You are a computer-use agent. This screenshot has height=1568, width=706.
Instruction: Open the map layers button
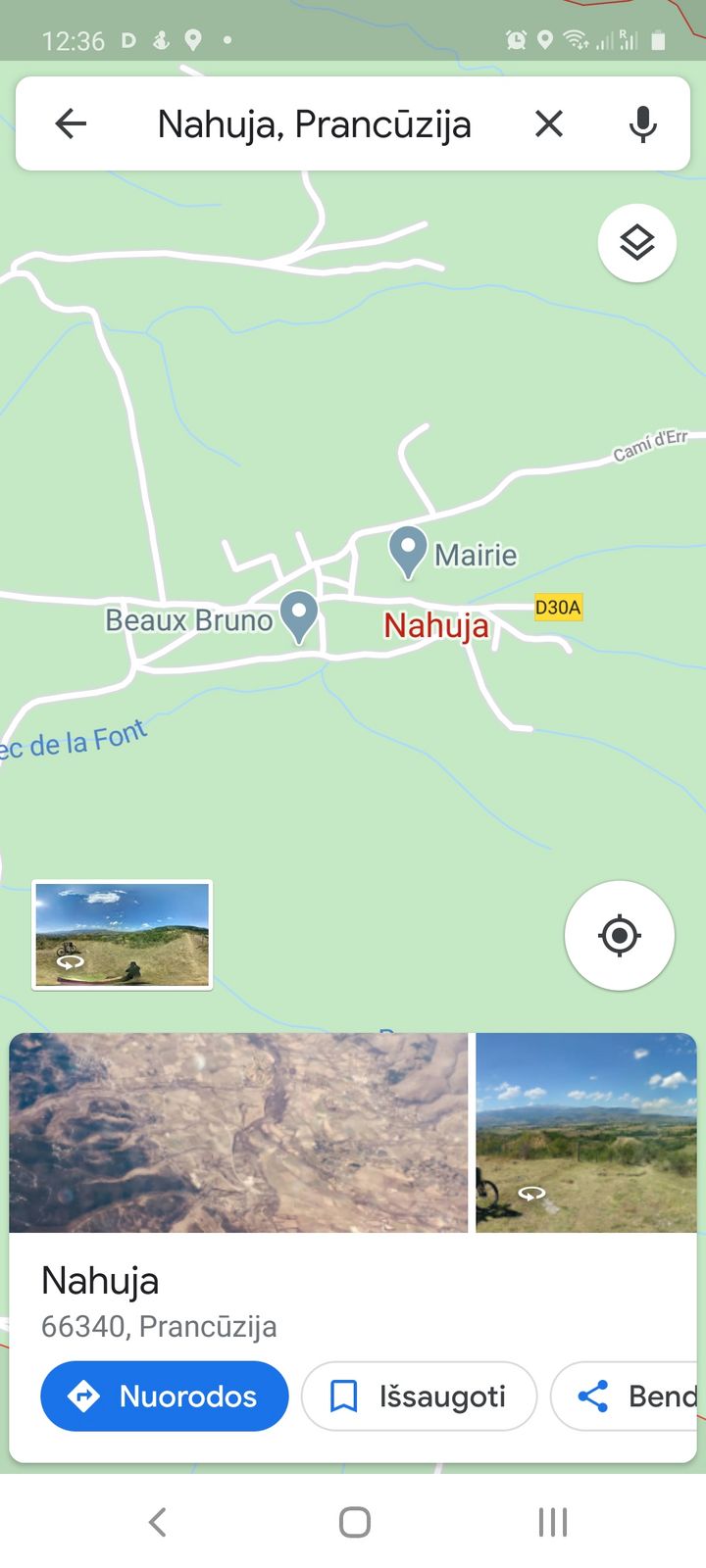coord(637,242)
